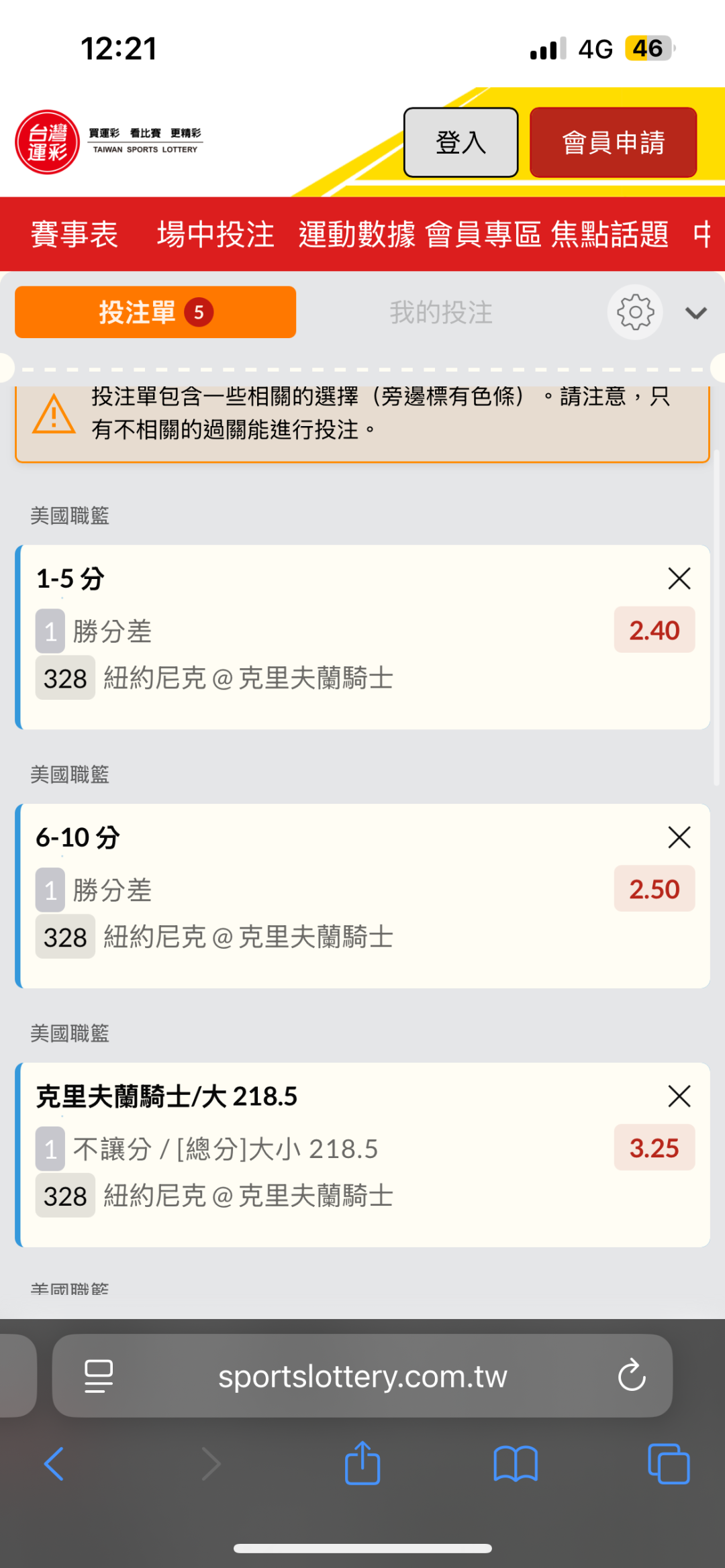Reload the page in Safari

[632, 1375]
